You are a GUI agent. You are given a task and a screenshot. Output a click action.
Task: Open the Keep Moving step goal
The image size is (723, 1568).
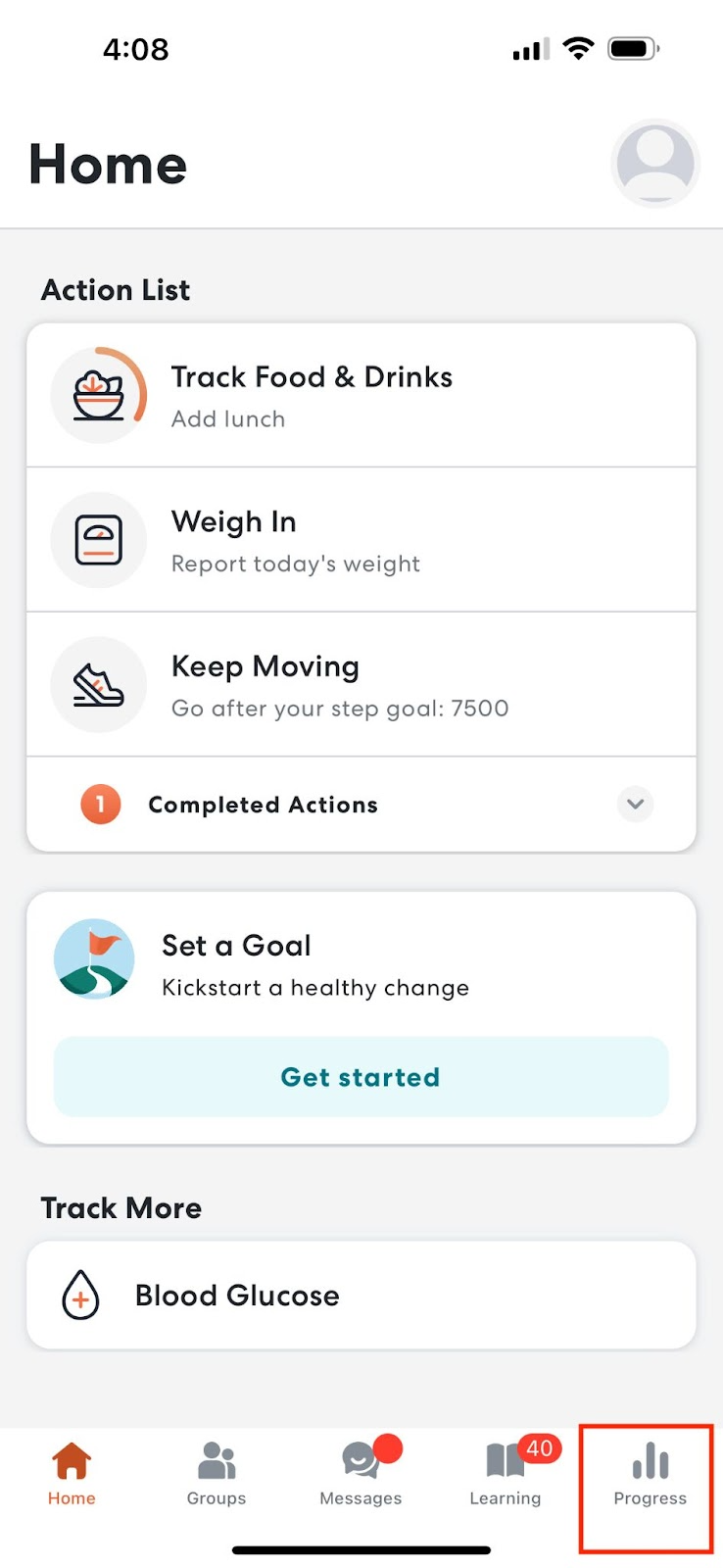click(x=361, y=685)
